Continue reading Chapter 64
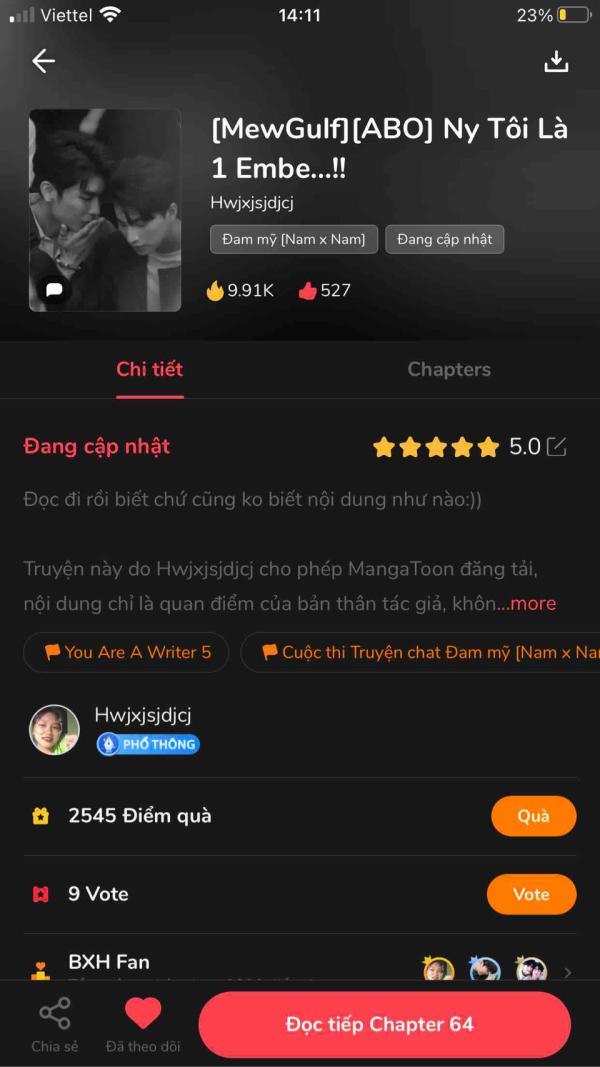 tap(384, 1024)
